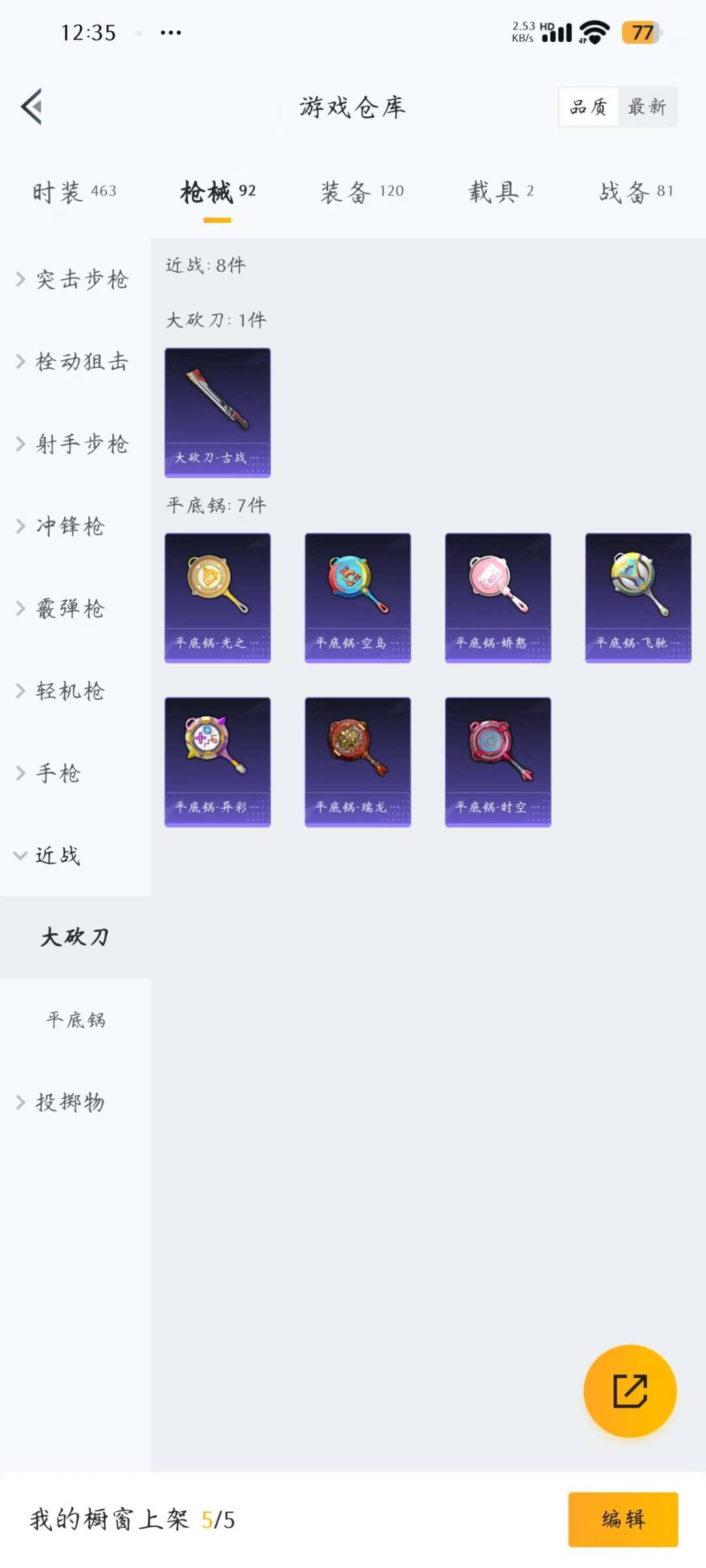Open the 平底锅-时空 item card

(498, 762)
